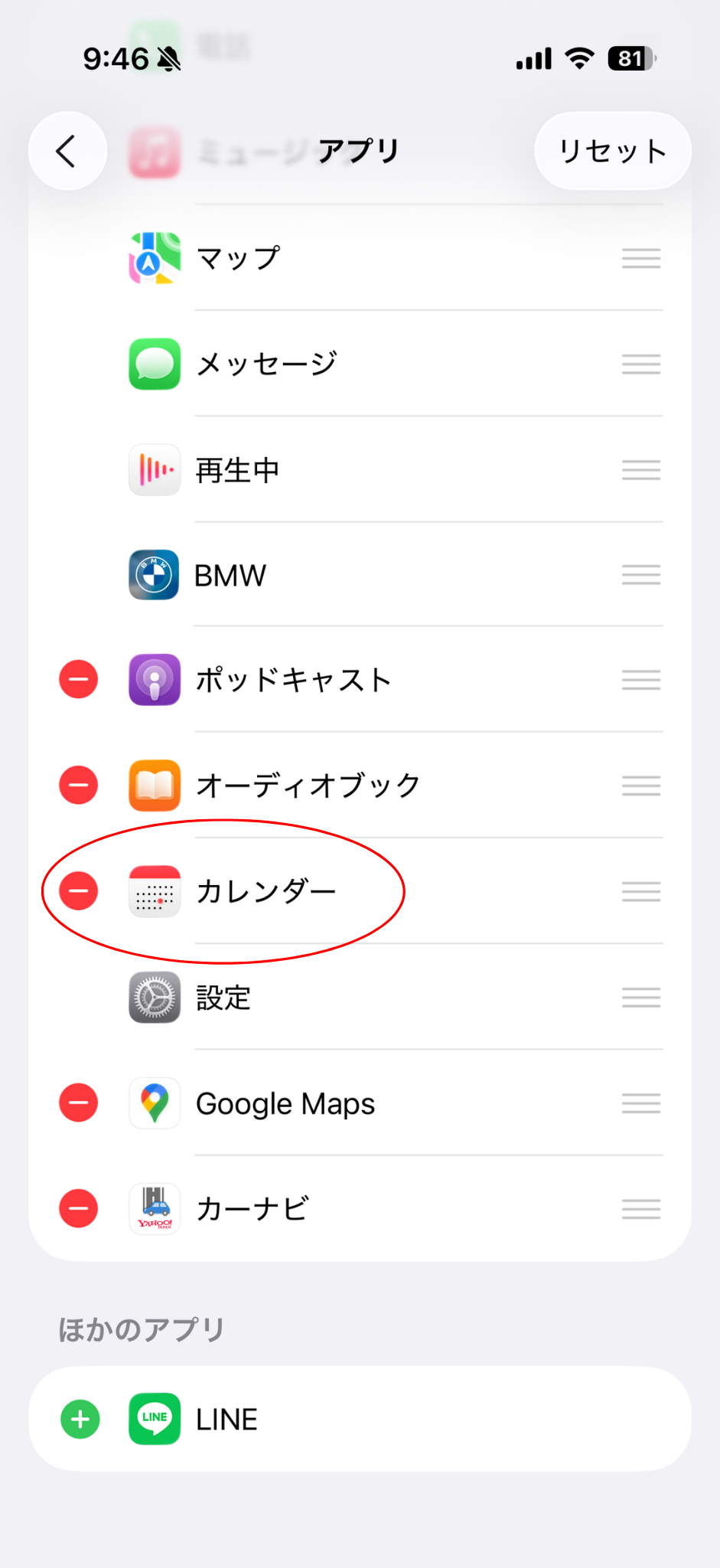Add LINE with the green plus

coord(80,1419)
